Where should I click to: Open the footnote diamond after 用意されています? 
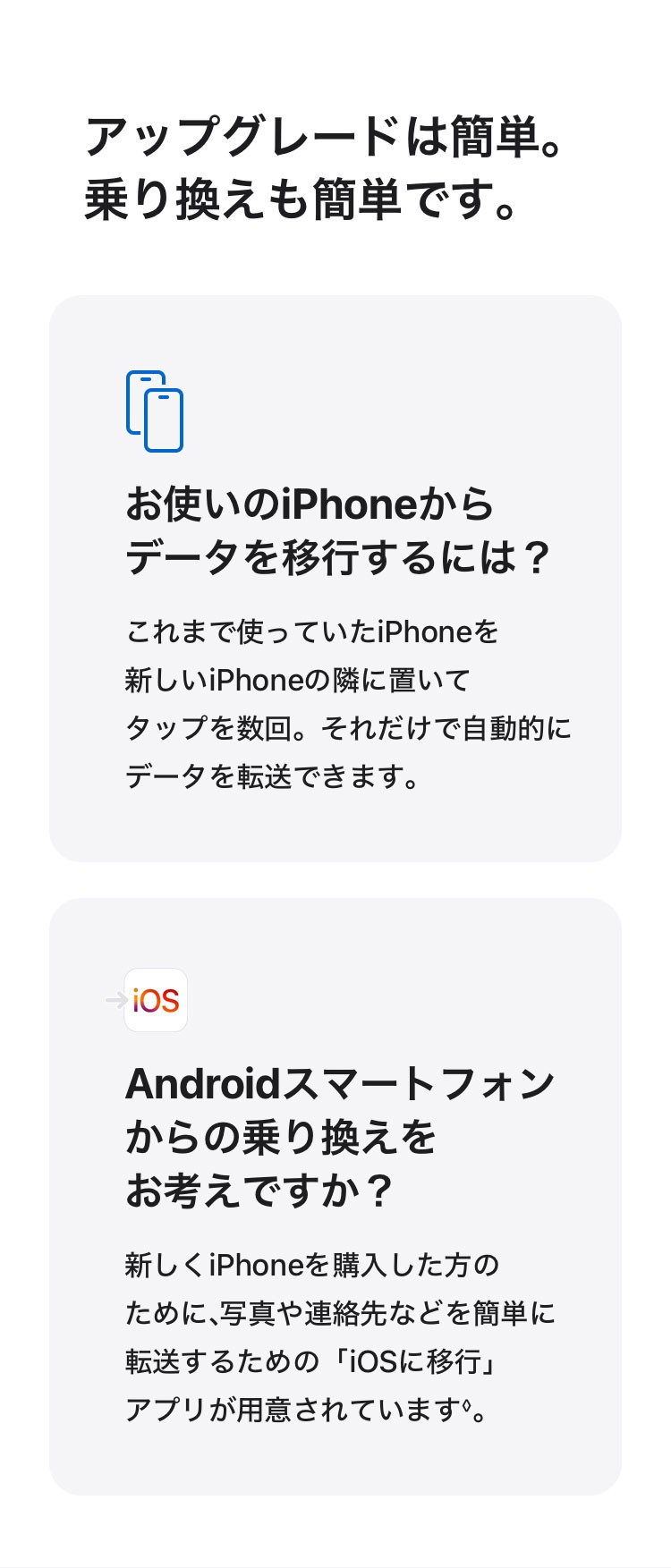pyautogui.click(x=467, y=1404)
